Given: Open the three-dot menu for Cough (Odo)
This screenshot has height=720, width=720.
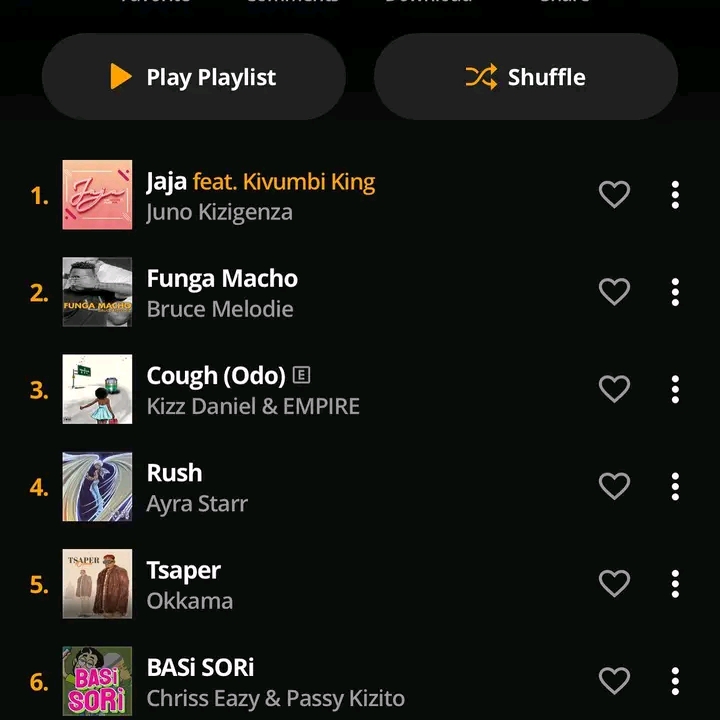Looking at the screenshot, I should pyautogui.click(x=675, y=388).
